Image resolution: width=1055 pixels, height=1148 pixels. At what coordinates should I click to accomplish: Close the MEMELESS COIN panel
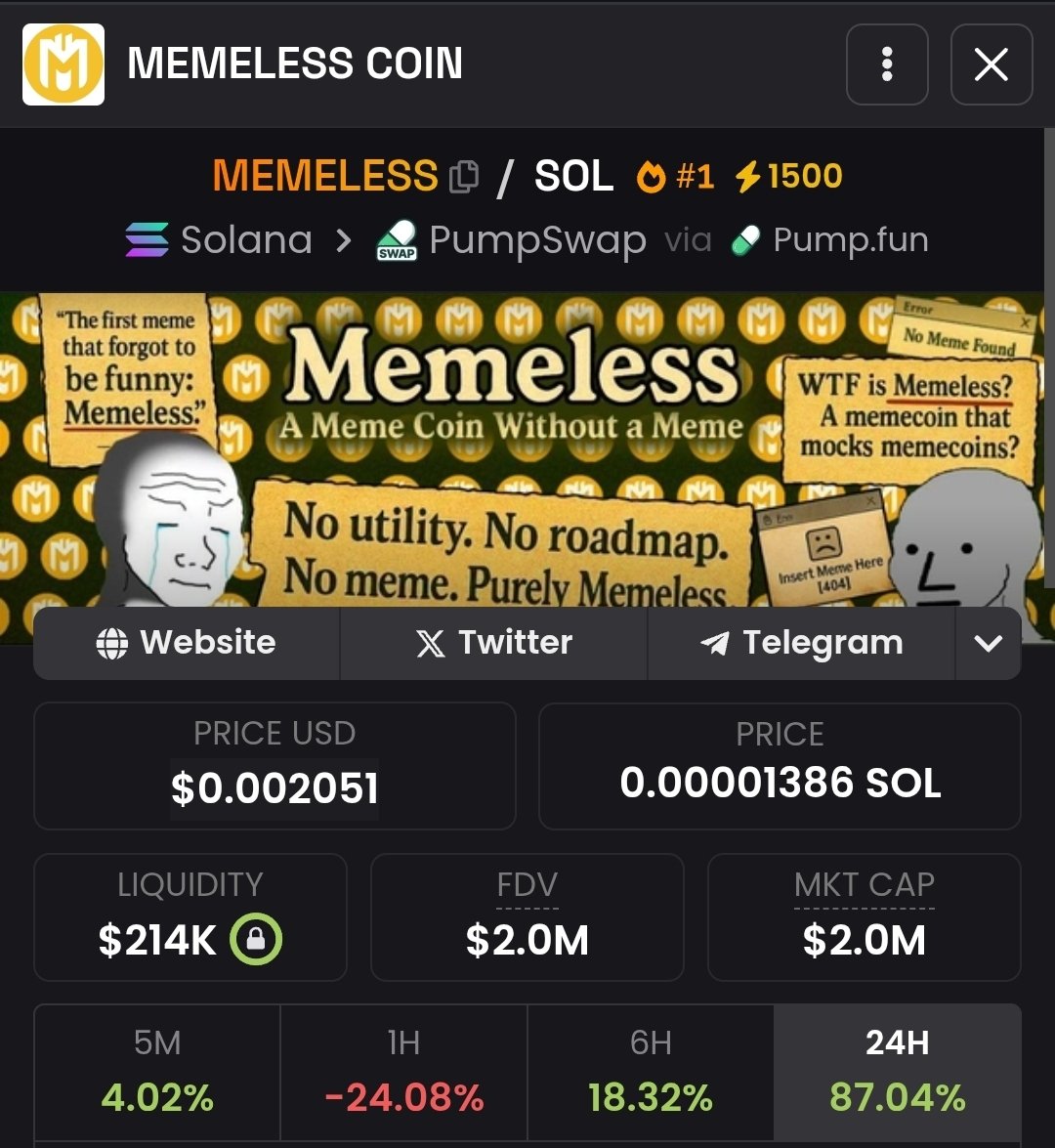coord(992,64)
